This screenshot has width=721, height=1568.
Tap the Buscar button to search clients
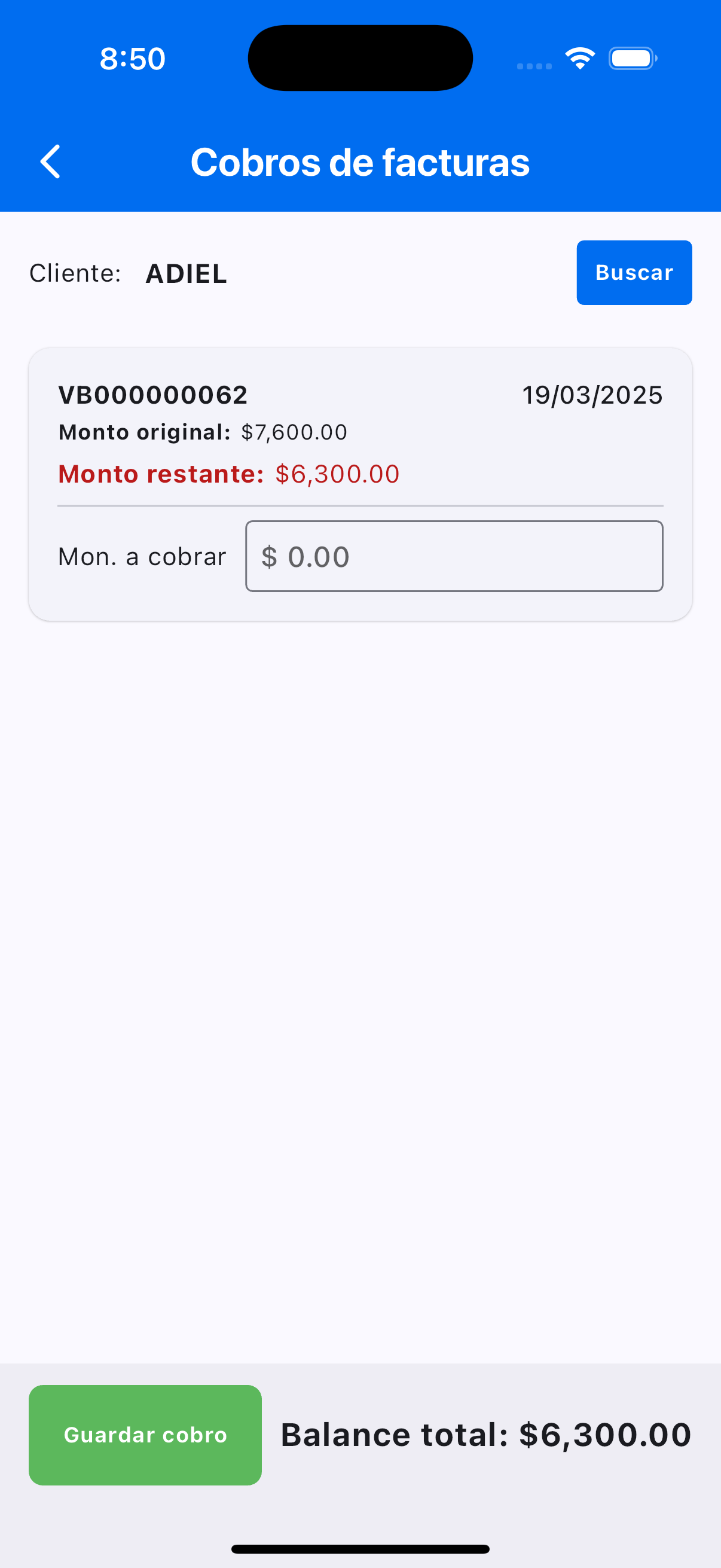tap(633, 272)
